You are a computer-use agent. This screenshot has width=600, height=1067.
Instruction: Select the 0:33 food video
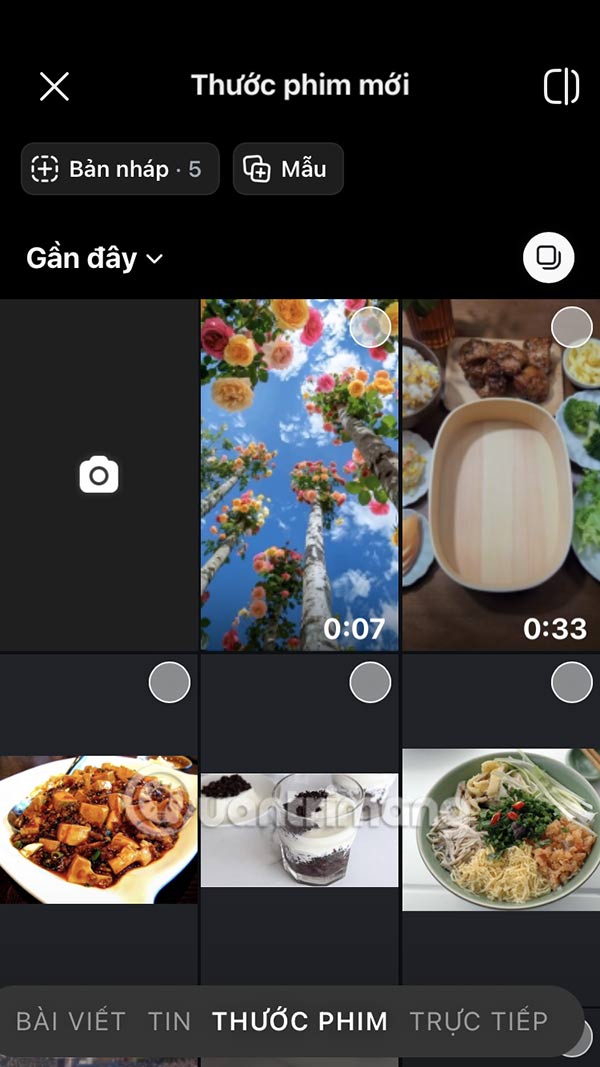pyautogui.click(x=500, y=475)
